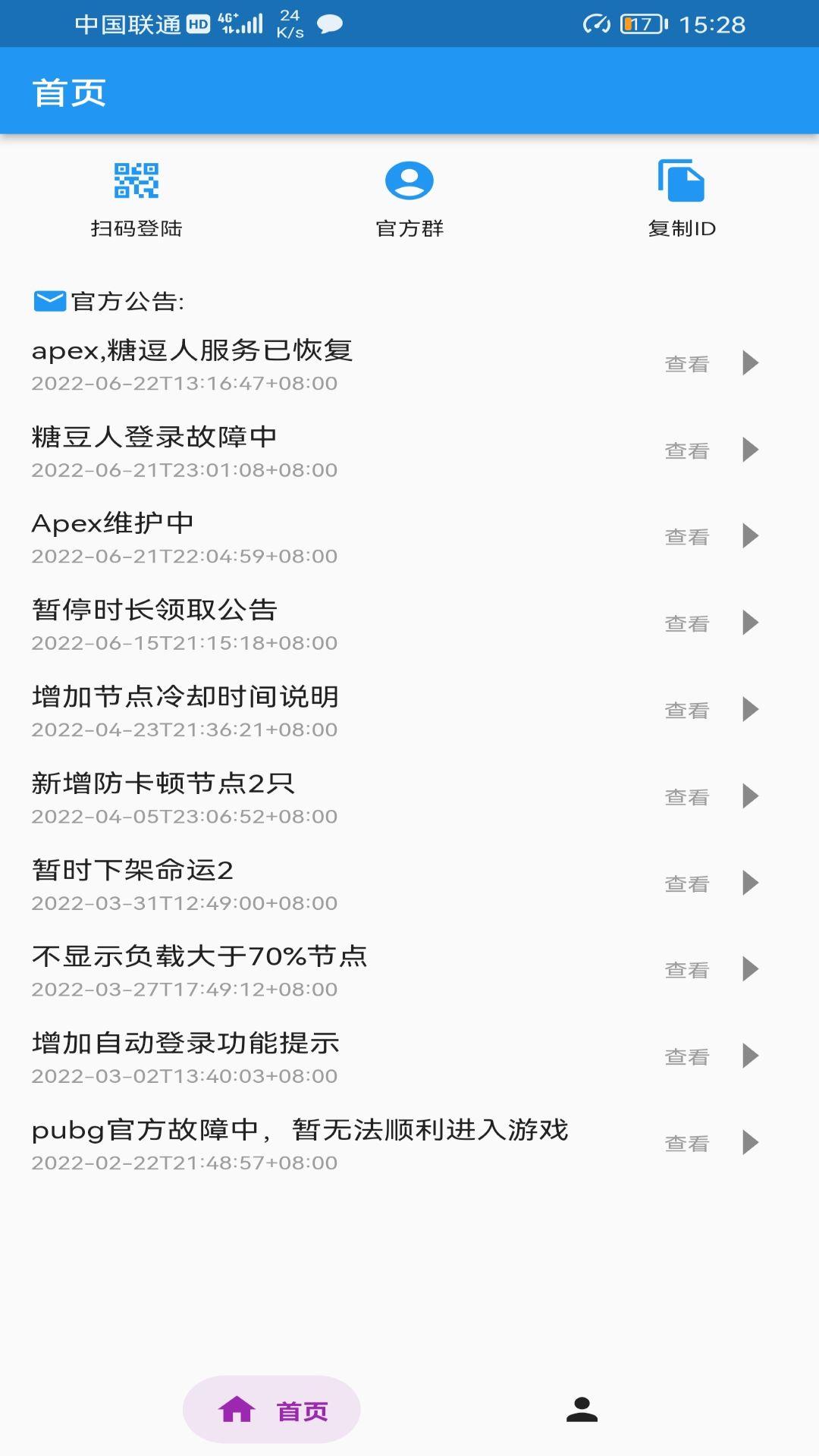Viewport: 819px width, 1456px height.
Task: Click the arrow icon beside the pubg announcement
Action: (750, 1144)
